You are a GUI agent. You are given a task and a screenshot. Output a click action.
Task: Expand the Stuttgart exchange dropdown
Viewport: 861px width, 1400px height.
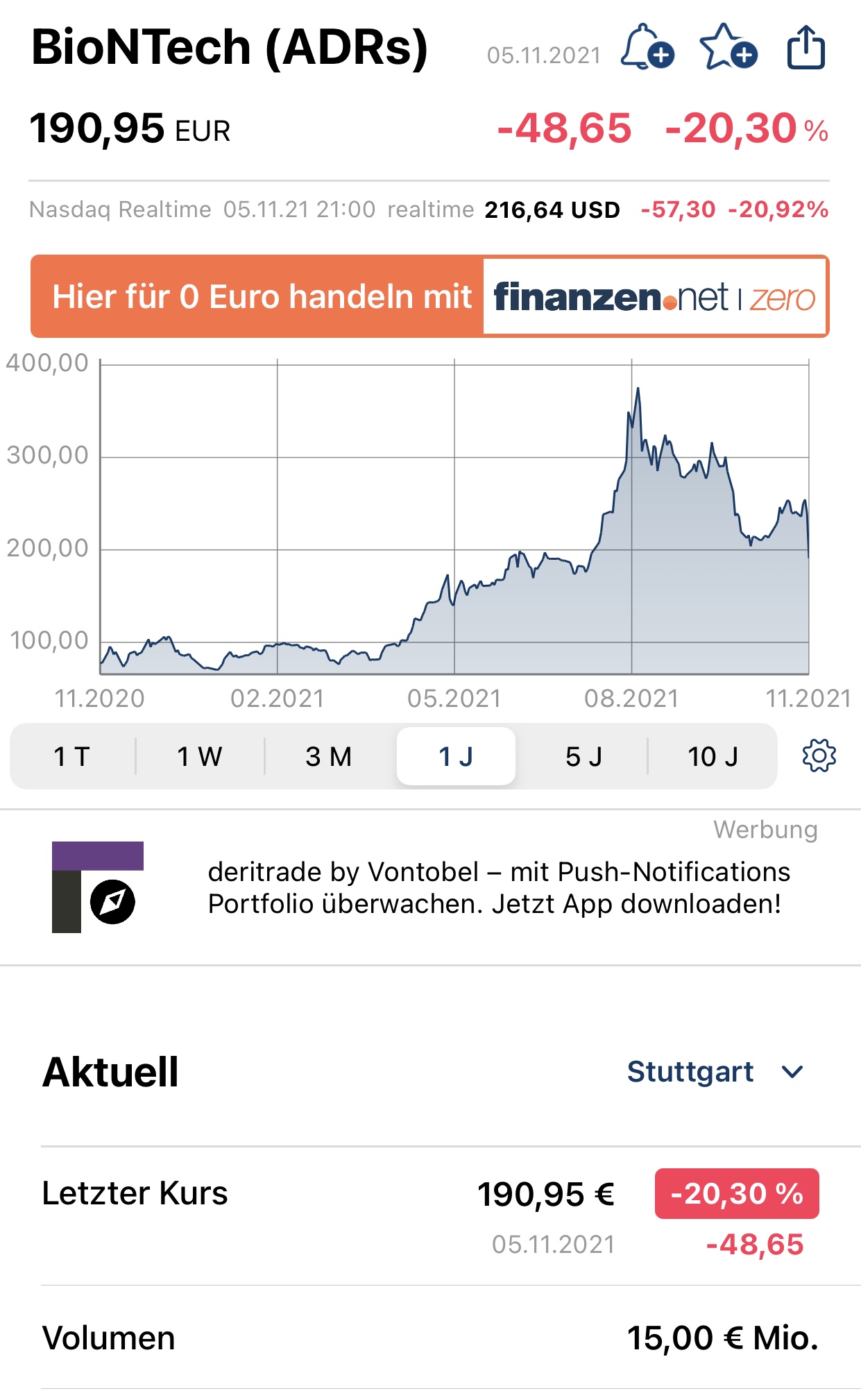click(715, 1072)
